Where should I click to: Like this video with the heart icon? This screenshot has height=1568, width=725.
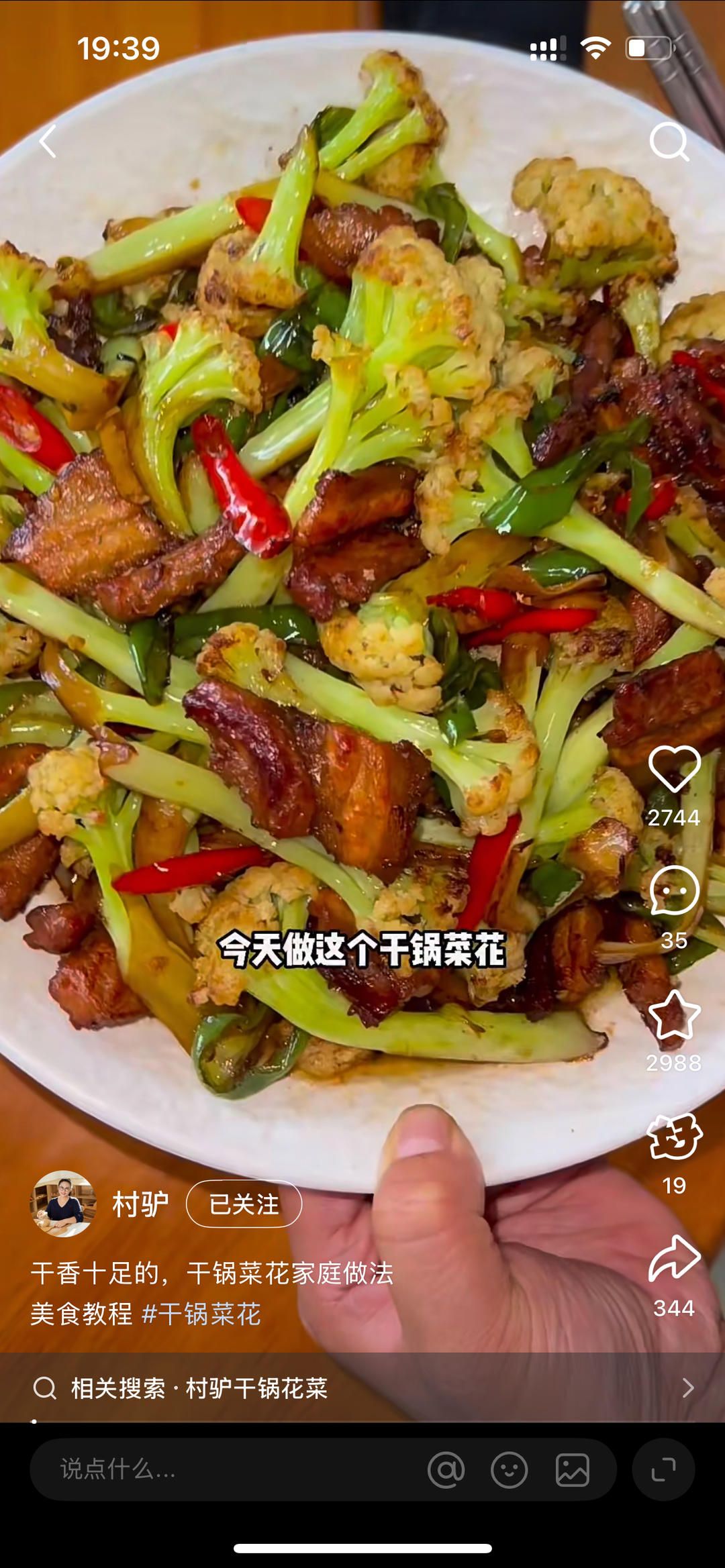(x=674, y=769)
